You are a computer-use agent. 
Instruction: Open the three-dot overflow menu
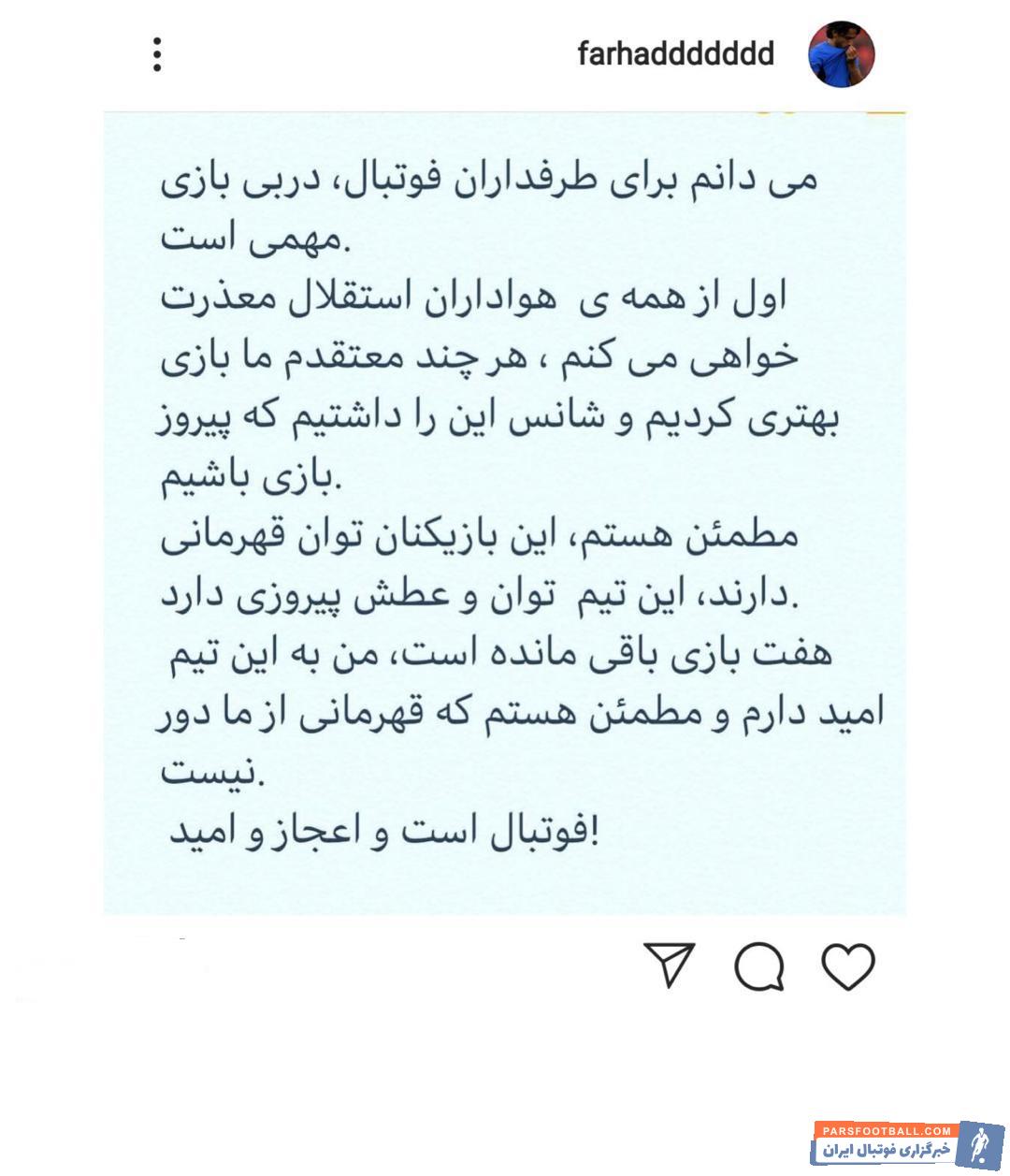click(157, 55)
